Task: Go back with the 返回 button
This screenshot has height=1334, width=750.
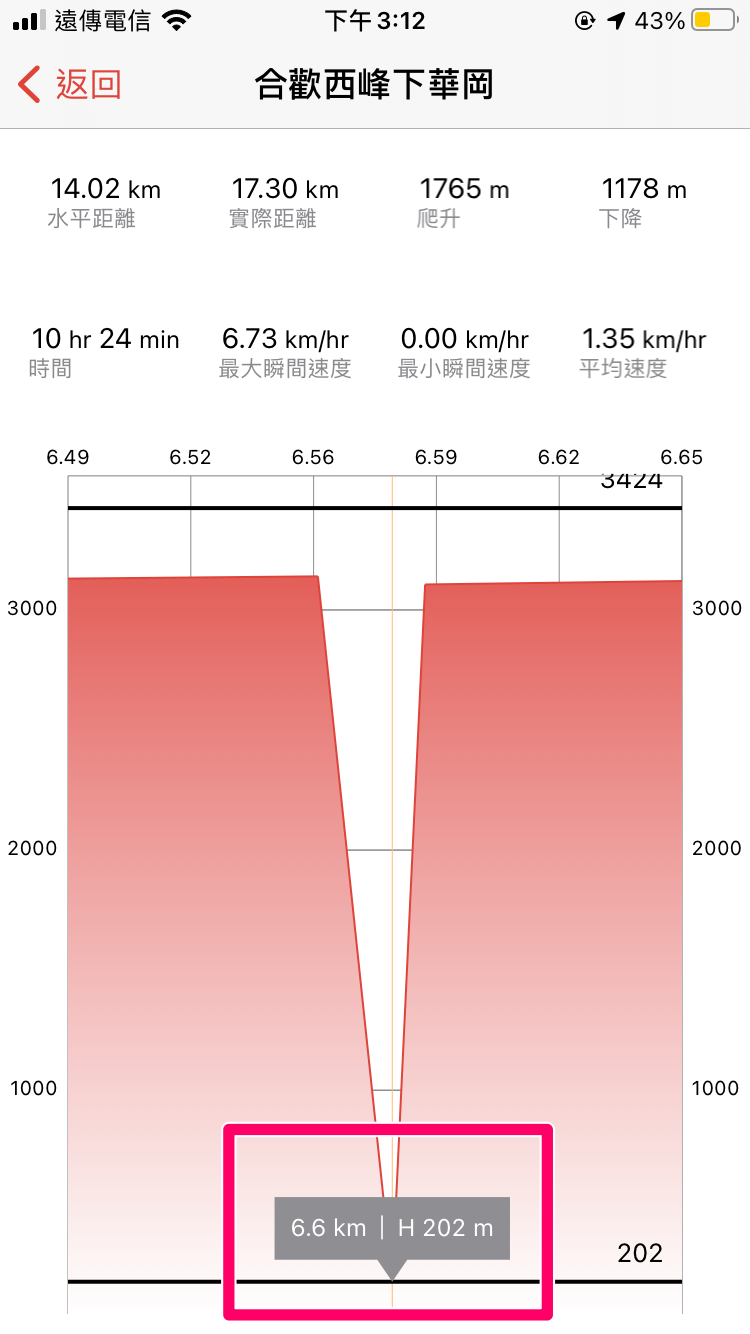Action: pos(69,85)
